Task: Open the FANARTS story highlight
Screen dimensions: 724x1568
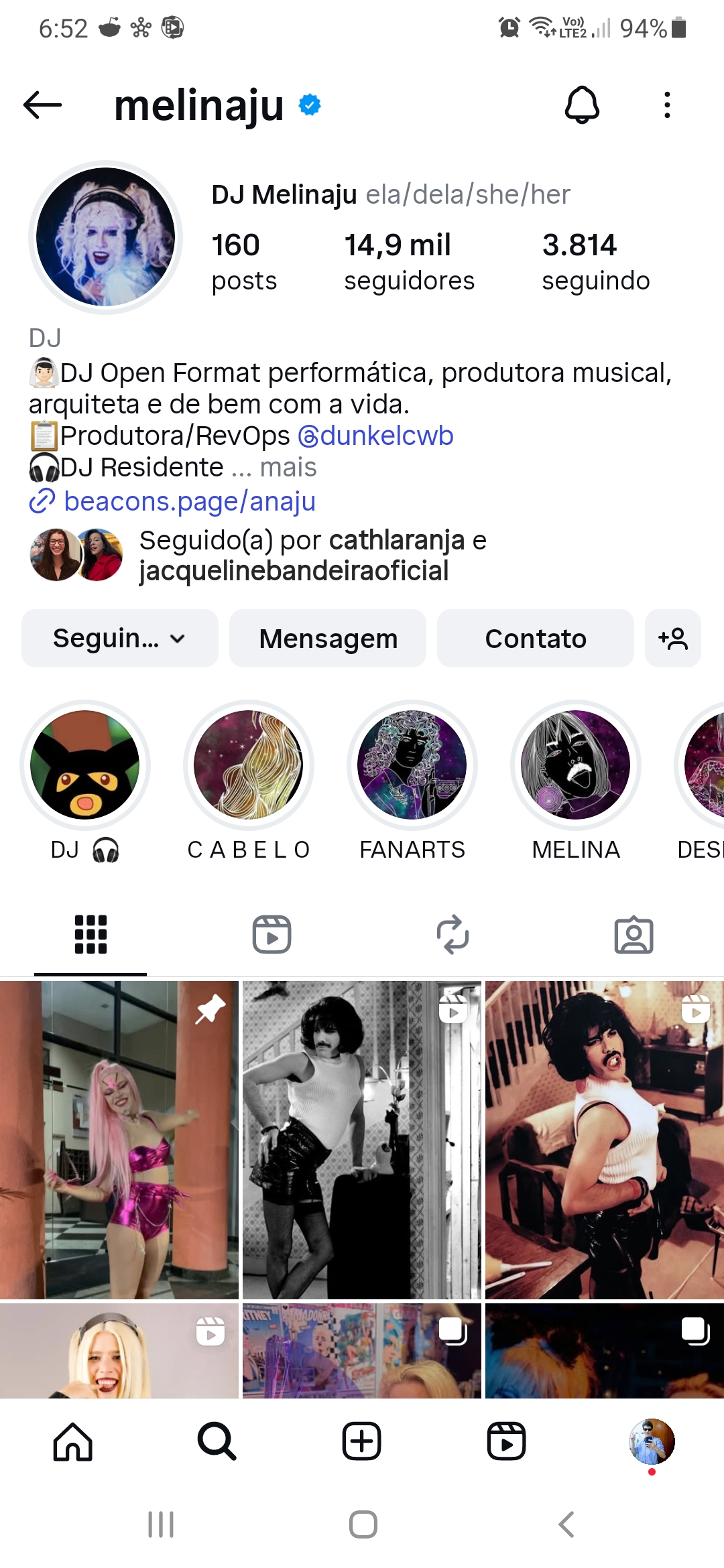Action: [x=412, y=765]
